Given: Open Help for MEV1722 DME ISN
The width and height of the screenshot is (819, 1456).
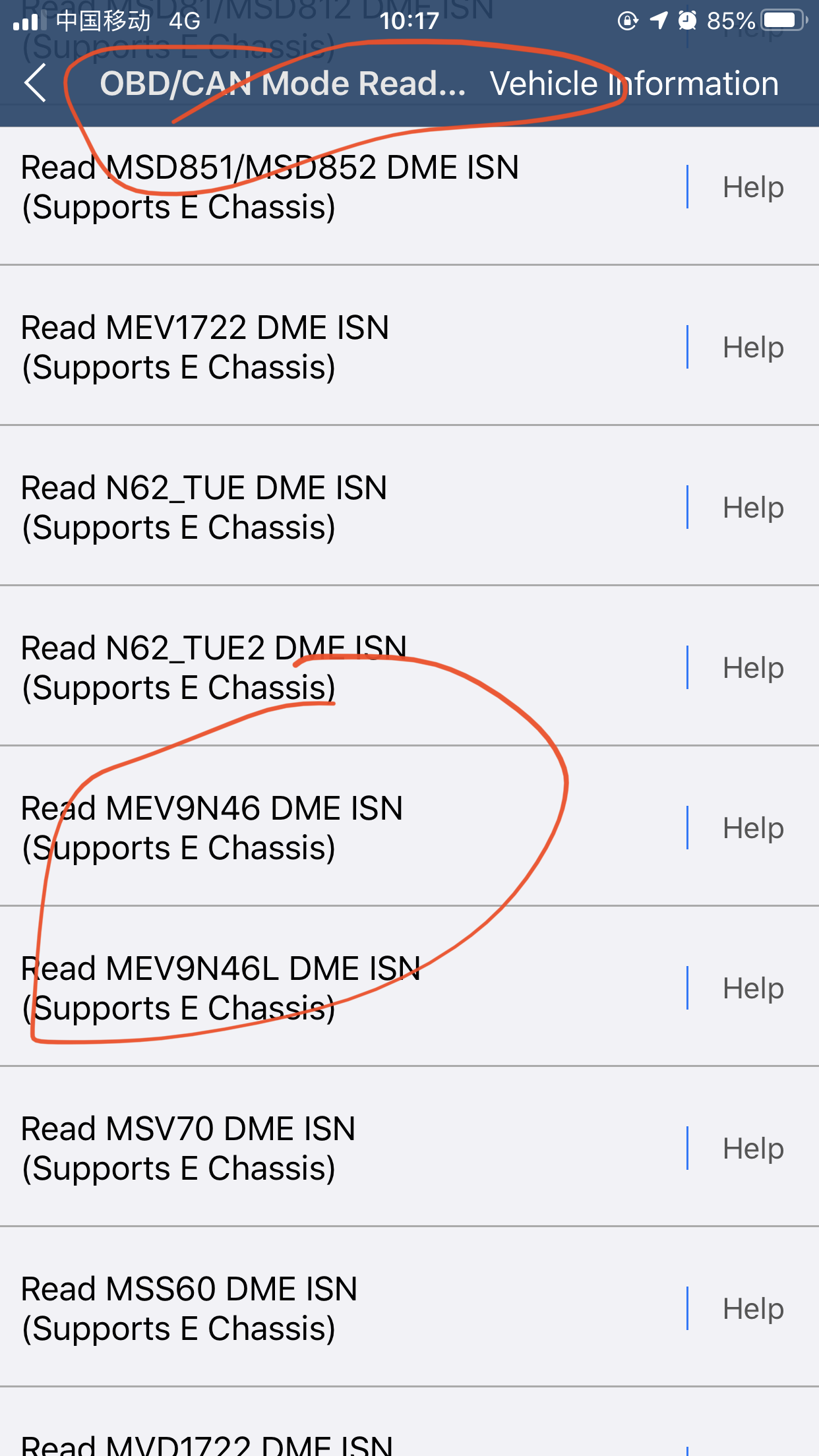Looking at the screenshot, I should pos(753,348).
